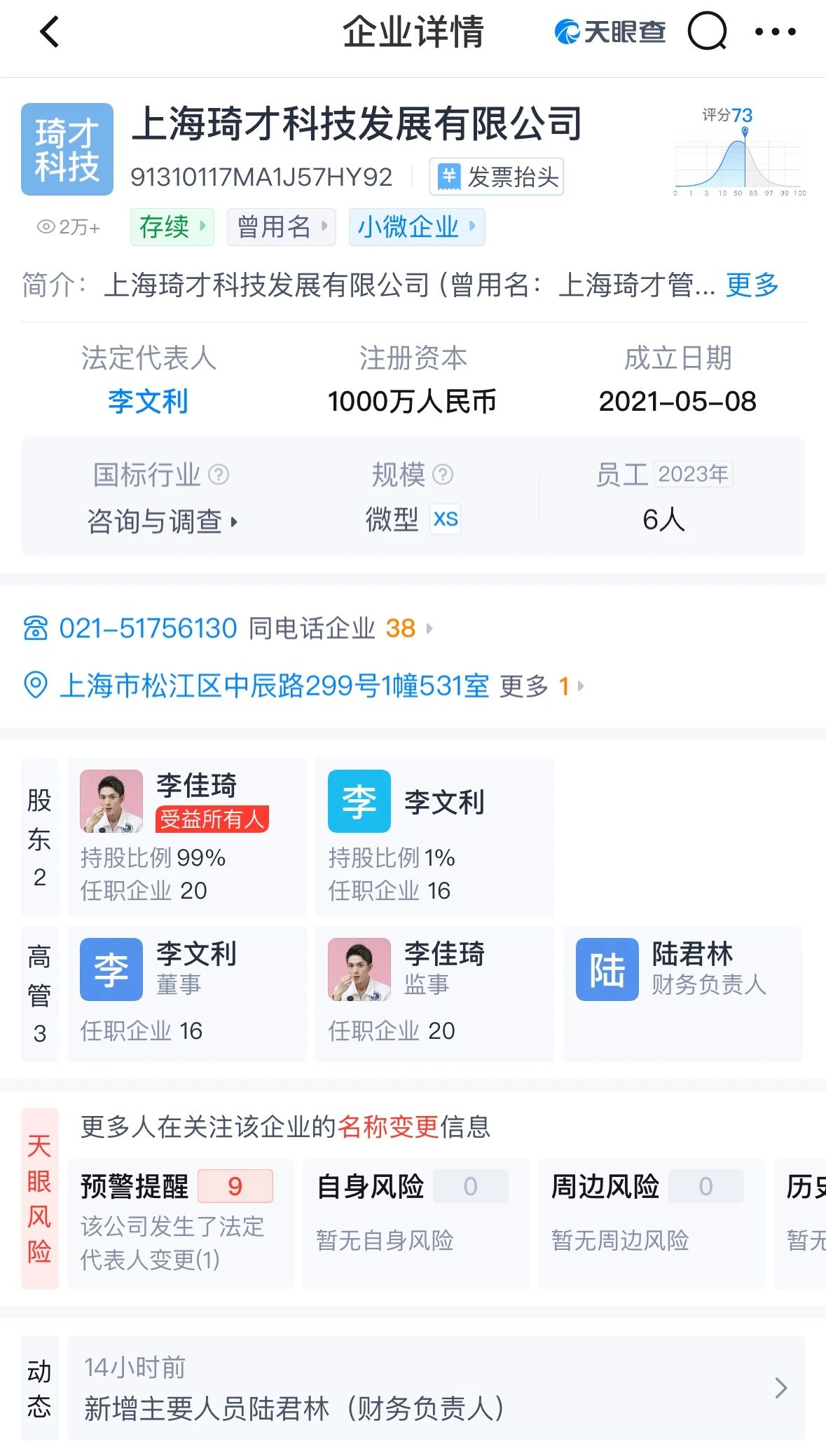This screenshot has width=826, height=1456.
Task: Open the 咨询与调查 industry classification
Action: (162, 521)
